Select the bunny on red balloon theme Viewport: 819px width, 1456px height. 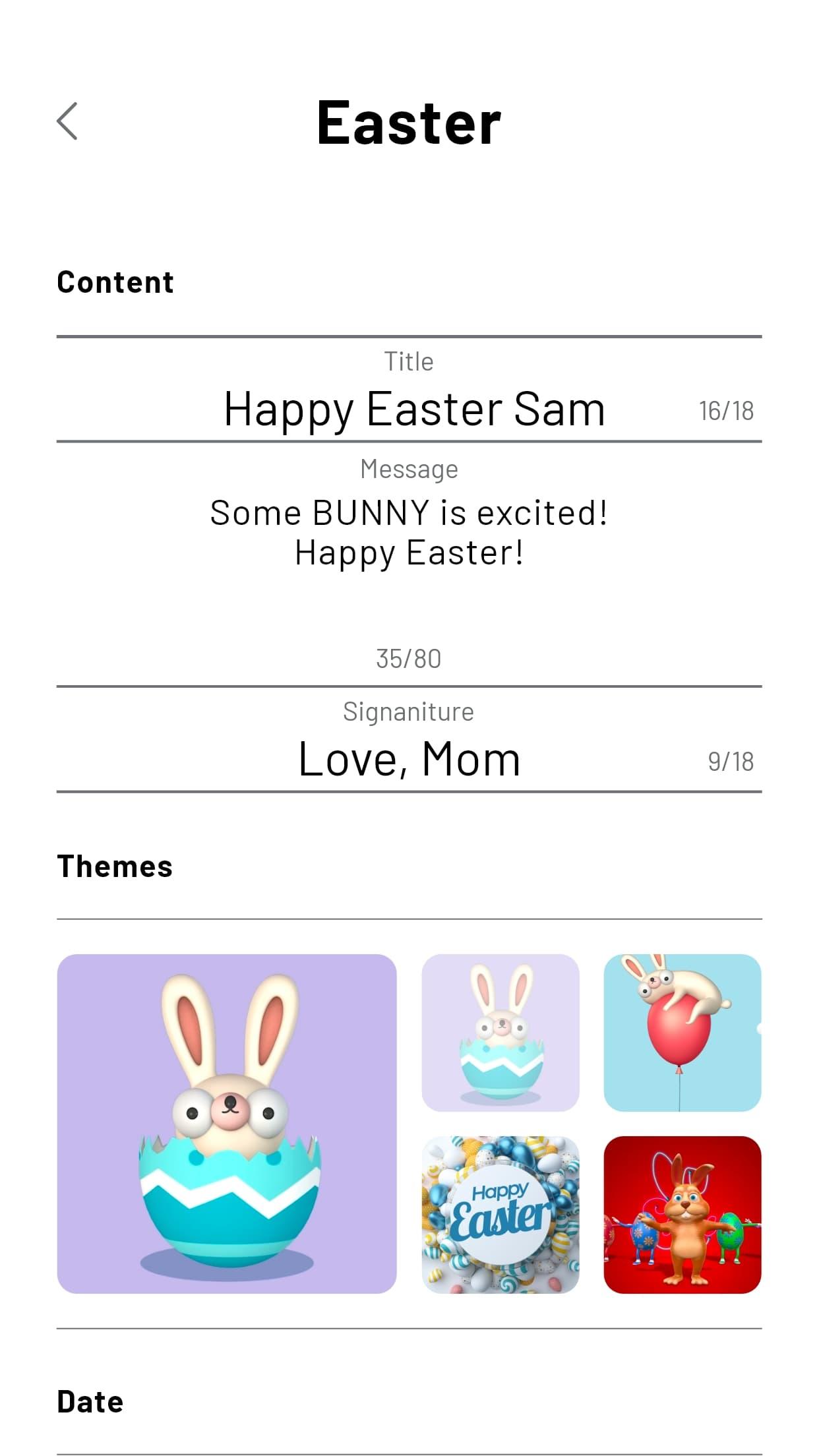[682, 1033]
